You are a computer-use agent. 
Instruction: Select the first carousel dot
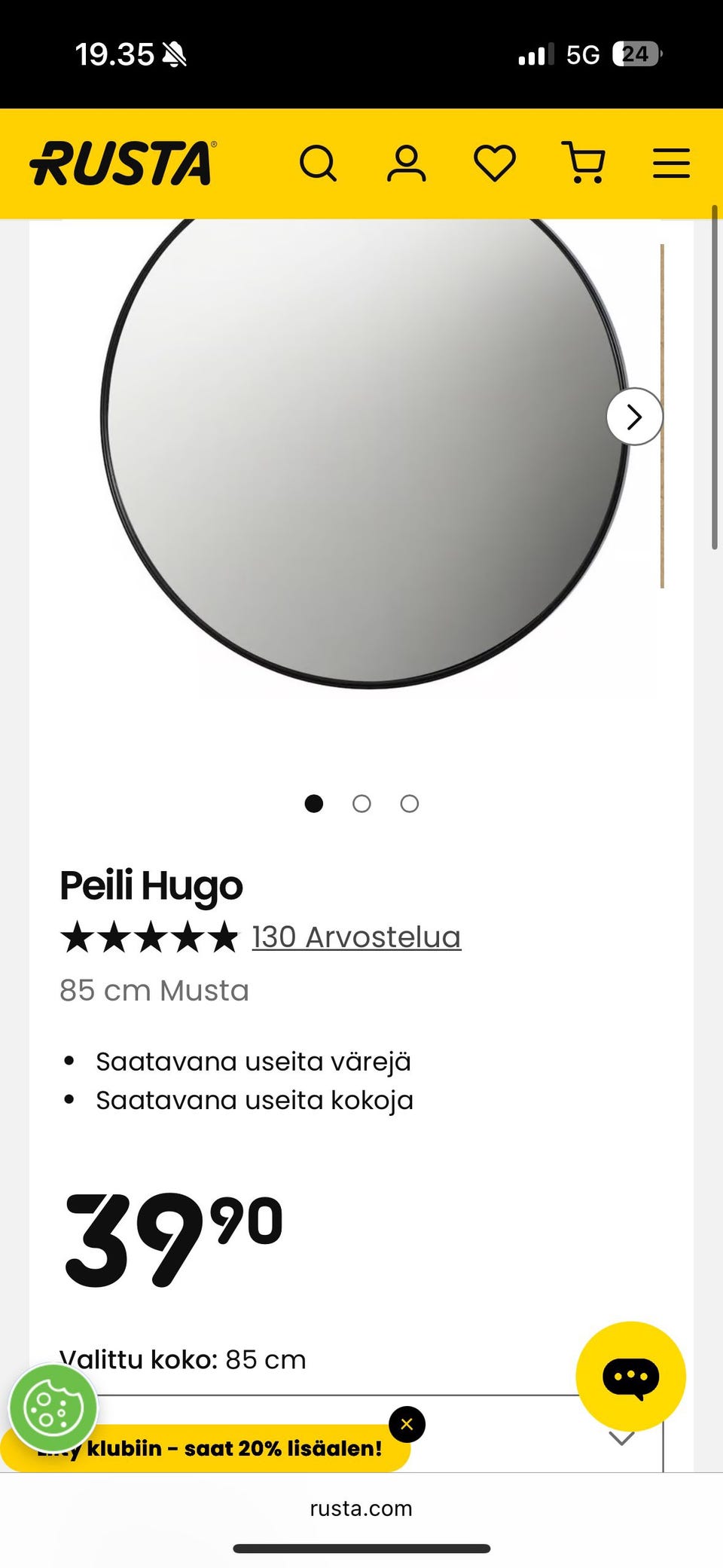pos(314,804)
